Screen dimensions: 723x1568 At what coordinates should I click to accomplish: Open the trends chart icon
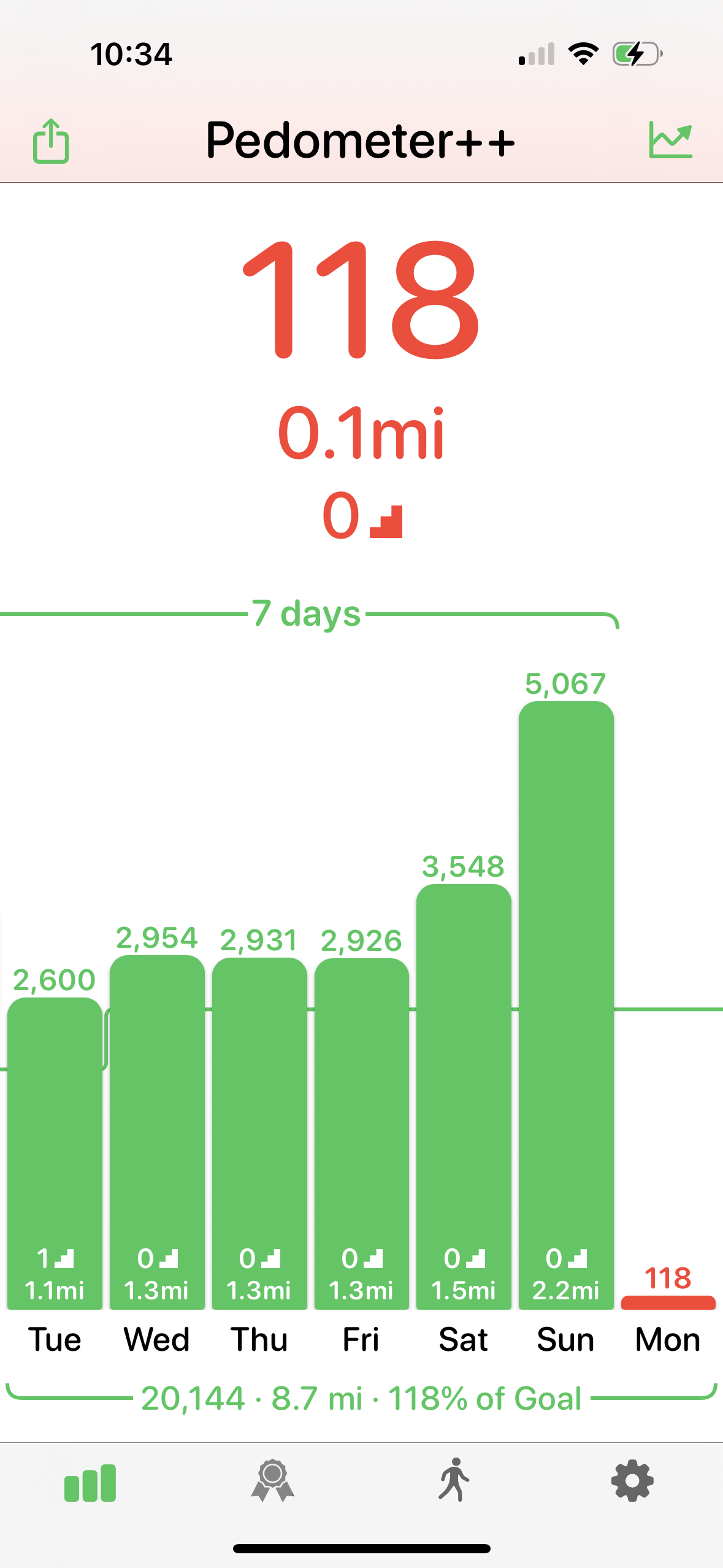coord(671,140)
